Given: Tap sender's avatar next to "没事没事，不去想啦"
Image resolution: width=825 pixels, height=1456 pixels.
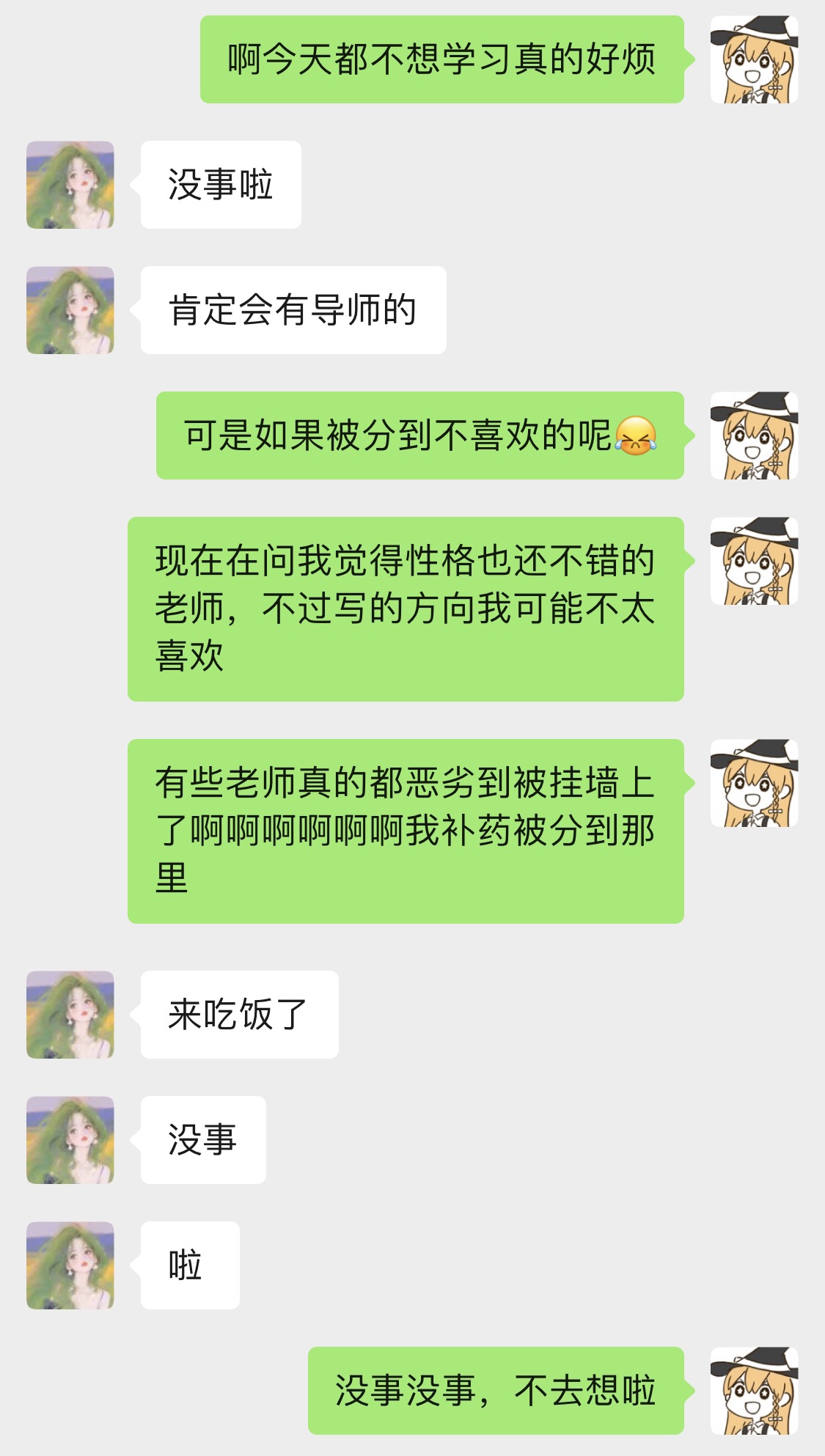Looking at the screenshot, I should (754, 1390).
